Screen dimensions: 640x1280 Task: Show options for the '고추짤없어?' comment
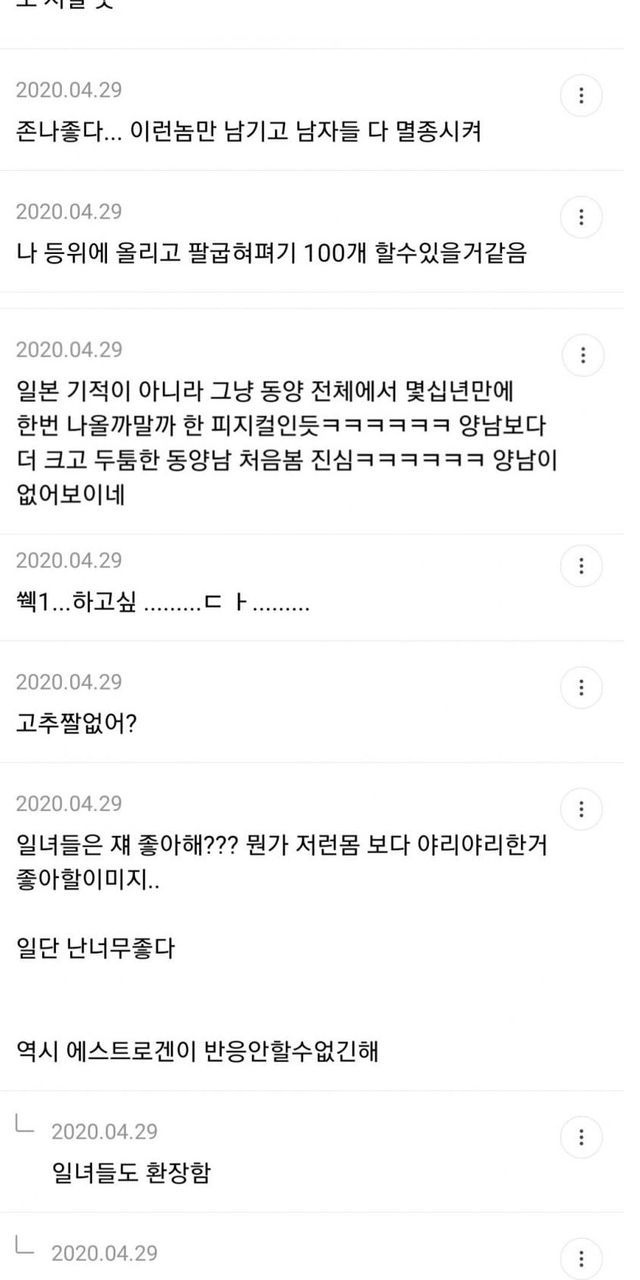pyautogui.click(x=581, y=687)
